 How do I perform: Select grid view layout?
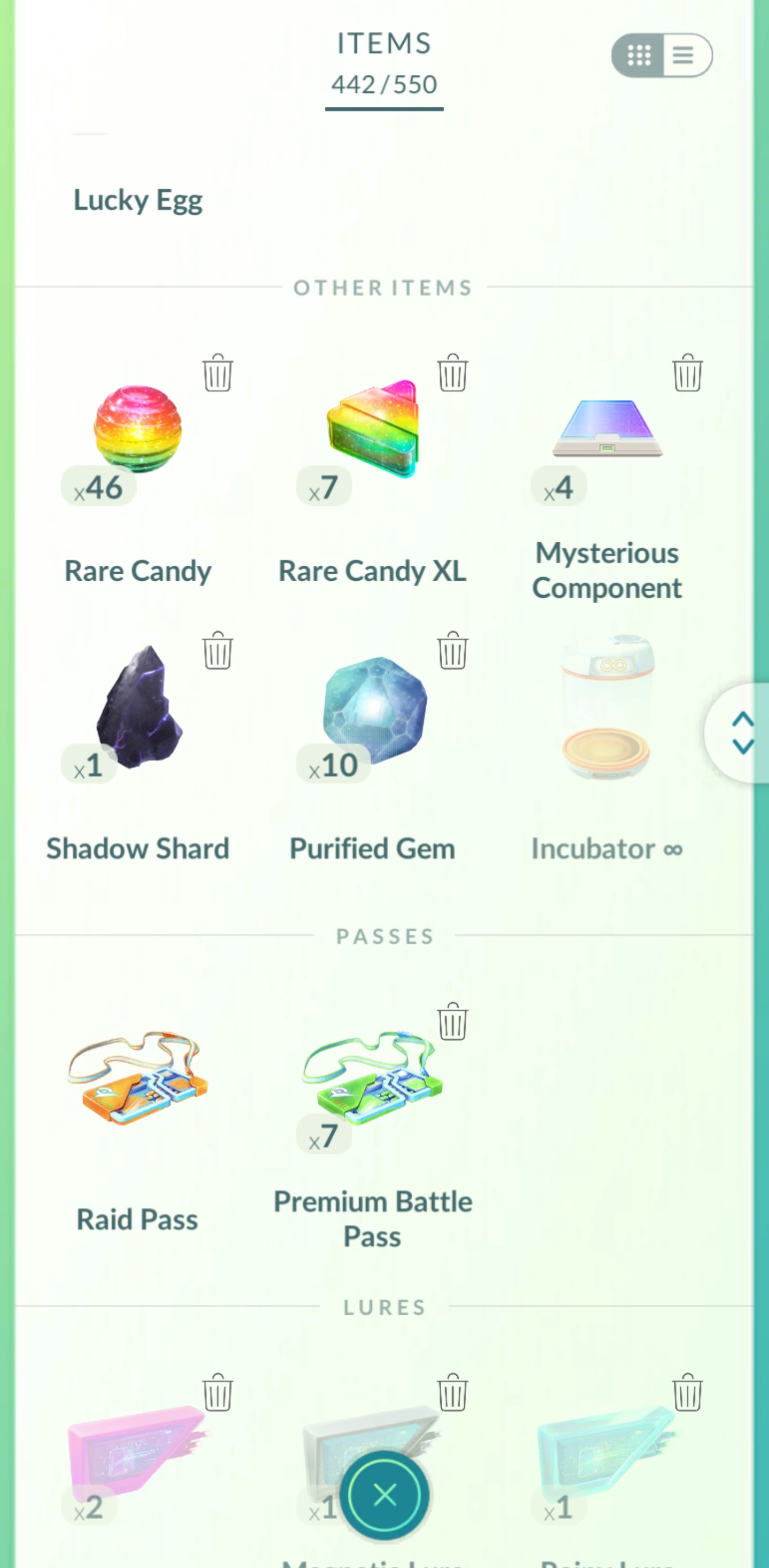[x=639, y=56]
